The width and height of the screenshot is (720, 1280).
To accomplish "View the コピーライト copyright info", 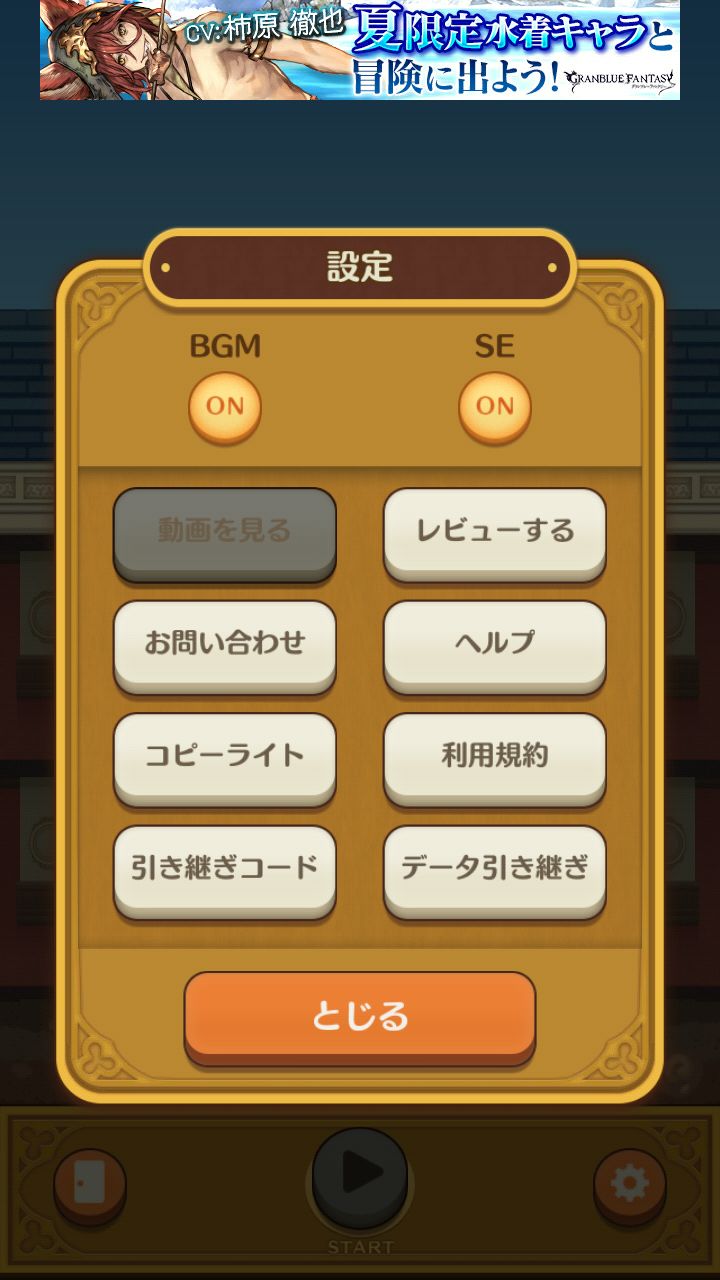I will pos(225,757).
